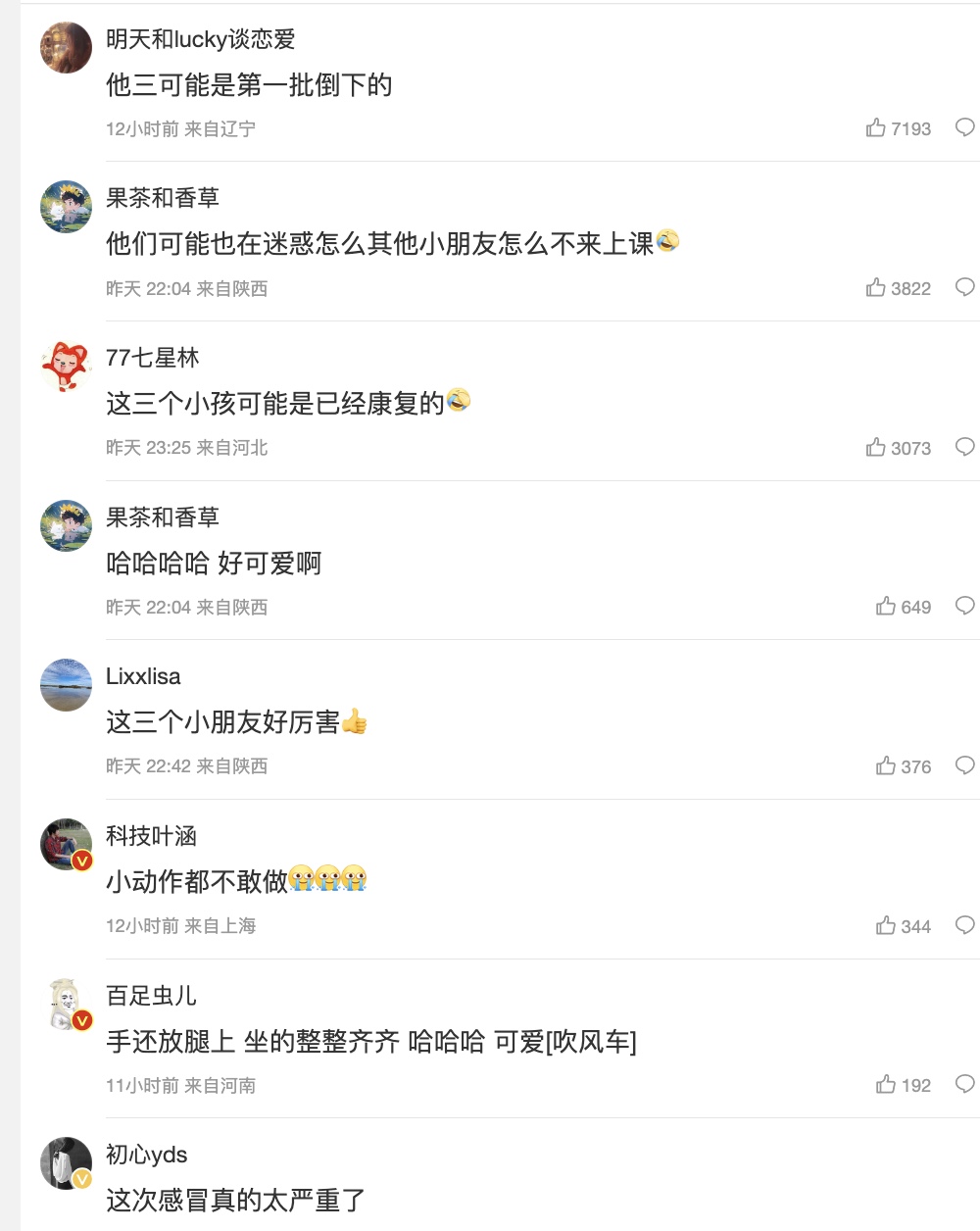Viewport: 980px width, 1231px height.
Task: Reply to the 哈哈哈哈 好可爱啊 comment
Action: [964, 606]
